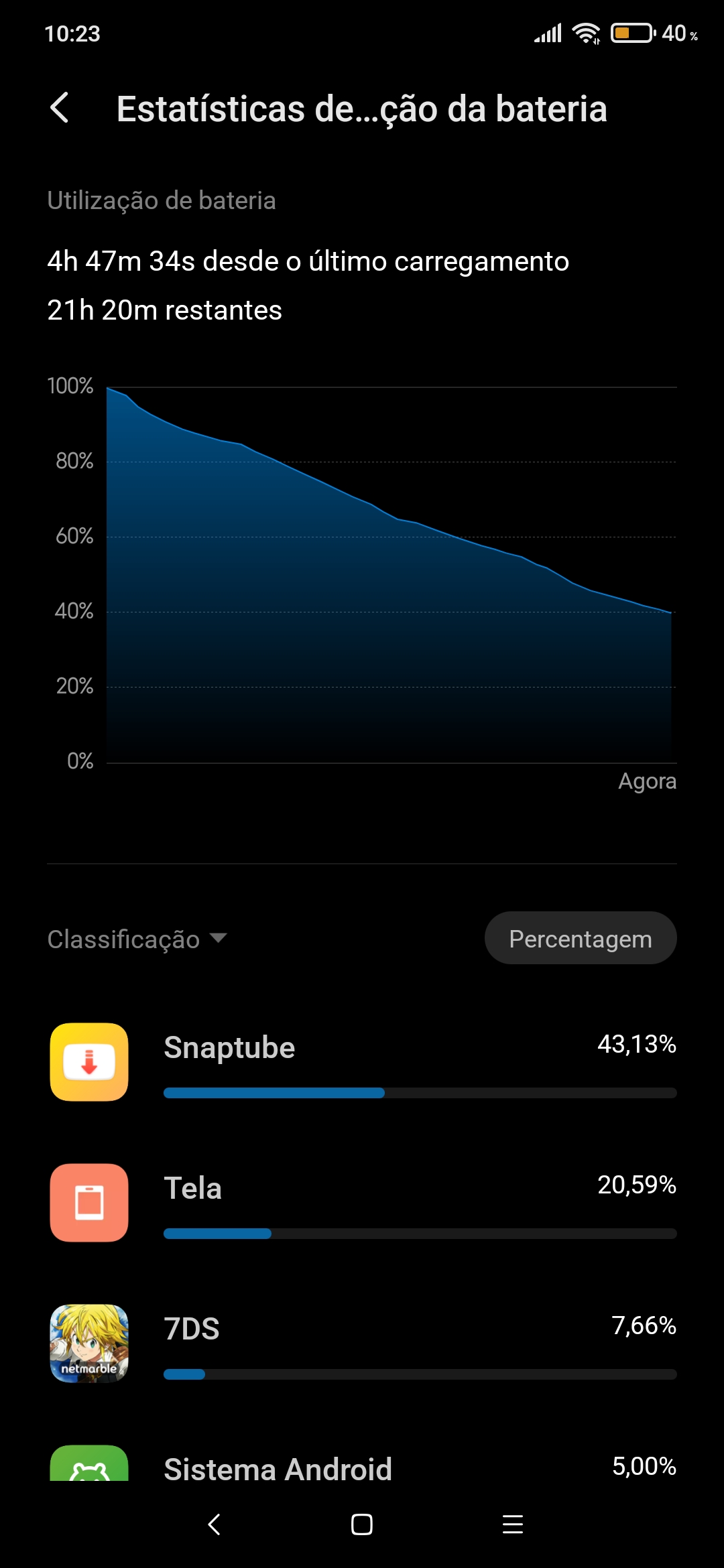The height and width of the screenshot is (1568, 724).
Task: Open recent apps from navigation bar
Action: 513,1524
